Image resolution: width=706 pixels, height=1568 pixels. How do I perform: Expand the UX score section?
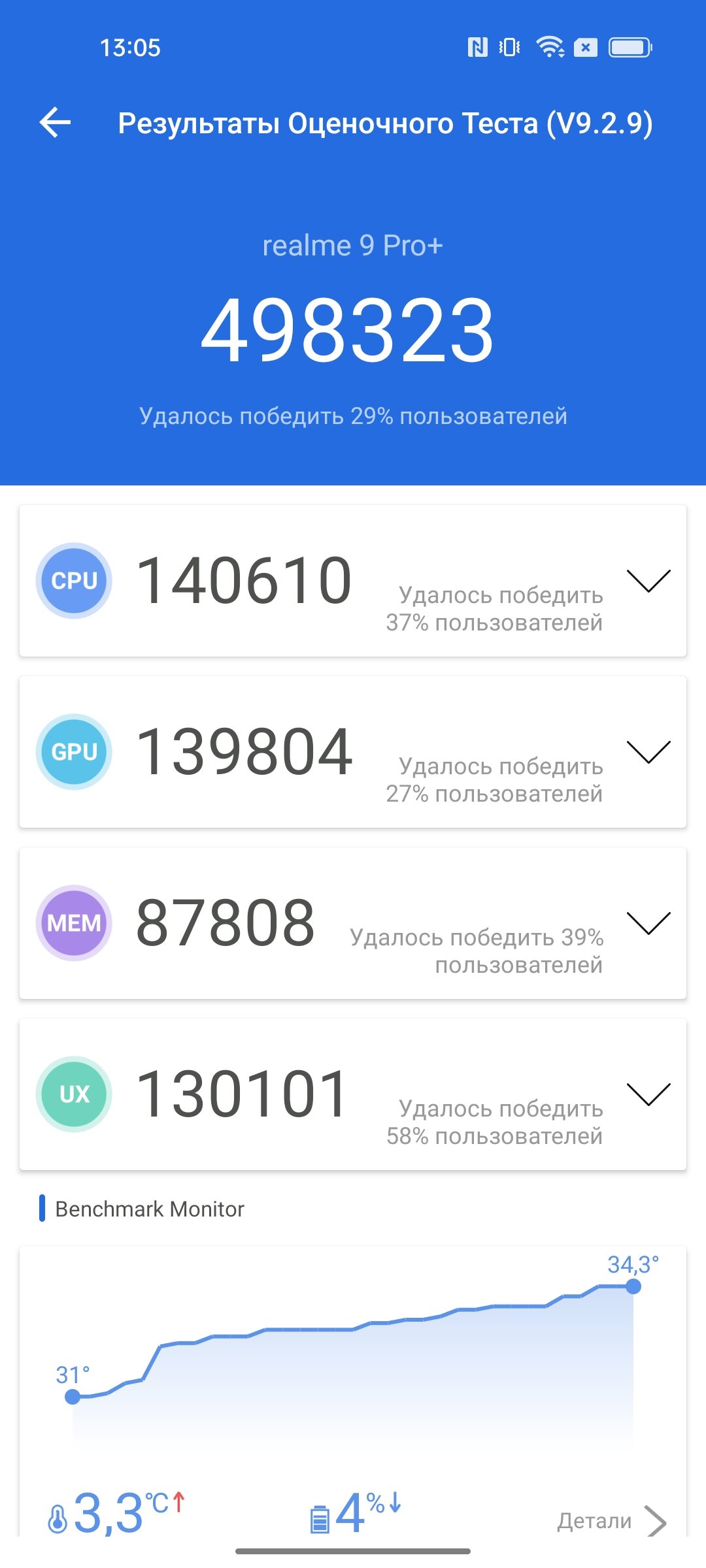click(x=648, y=1094)
